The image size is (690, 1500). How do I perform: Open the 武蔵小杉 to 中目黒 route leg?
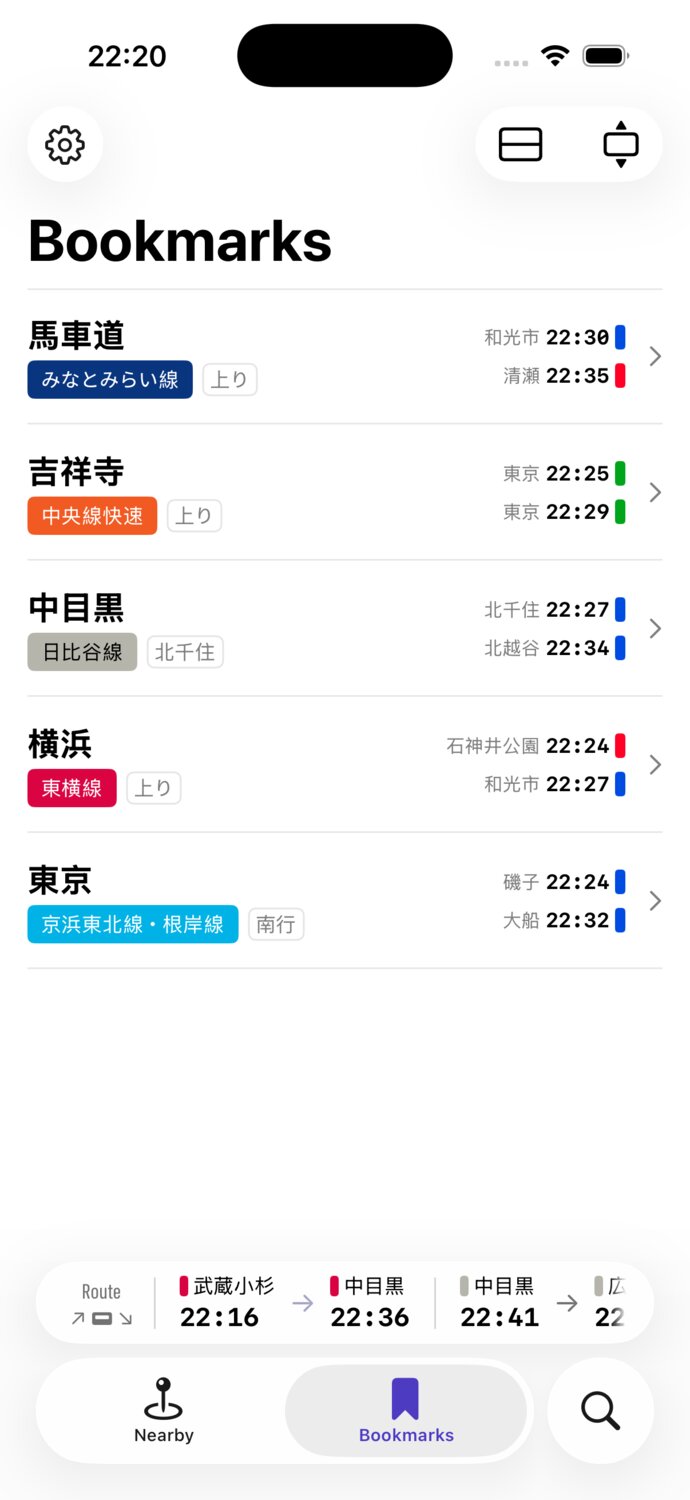coord(294,1304)
